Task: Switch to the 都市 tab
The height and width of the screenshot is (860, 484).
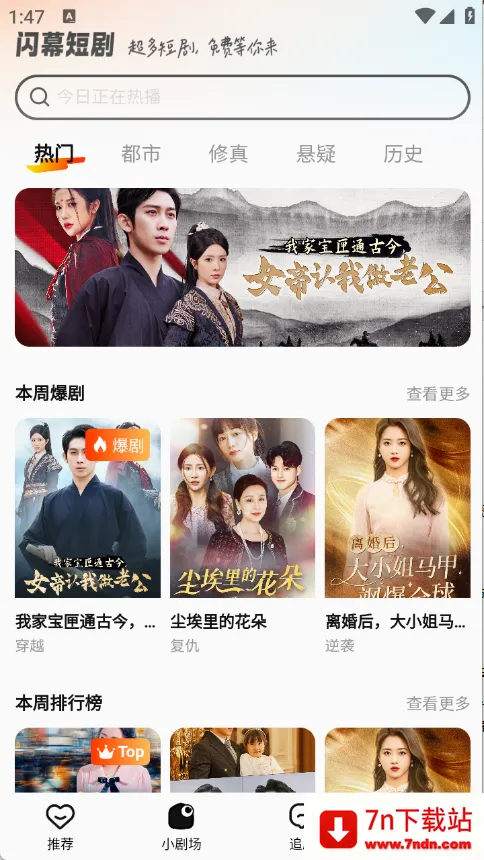Action: pos(140,154)
